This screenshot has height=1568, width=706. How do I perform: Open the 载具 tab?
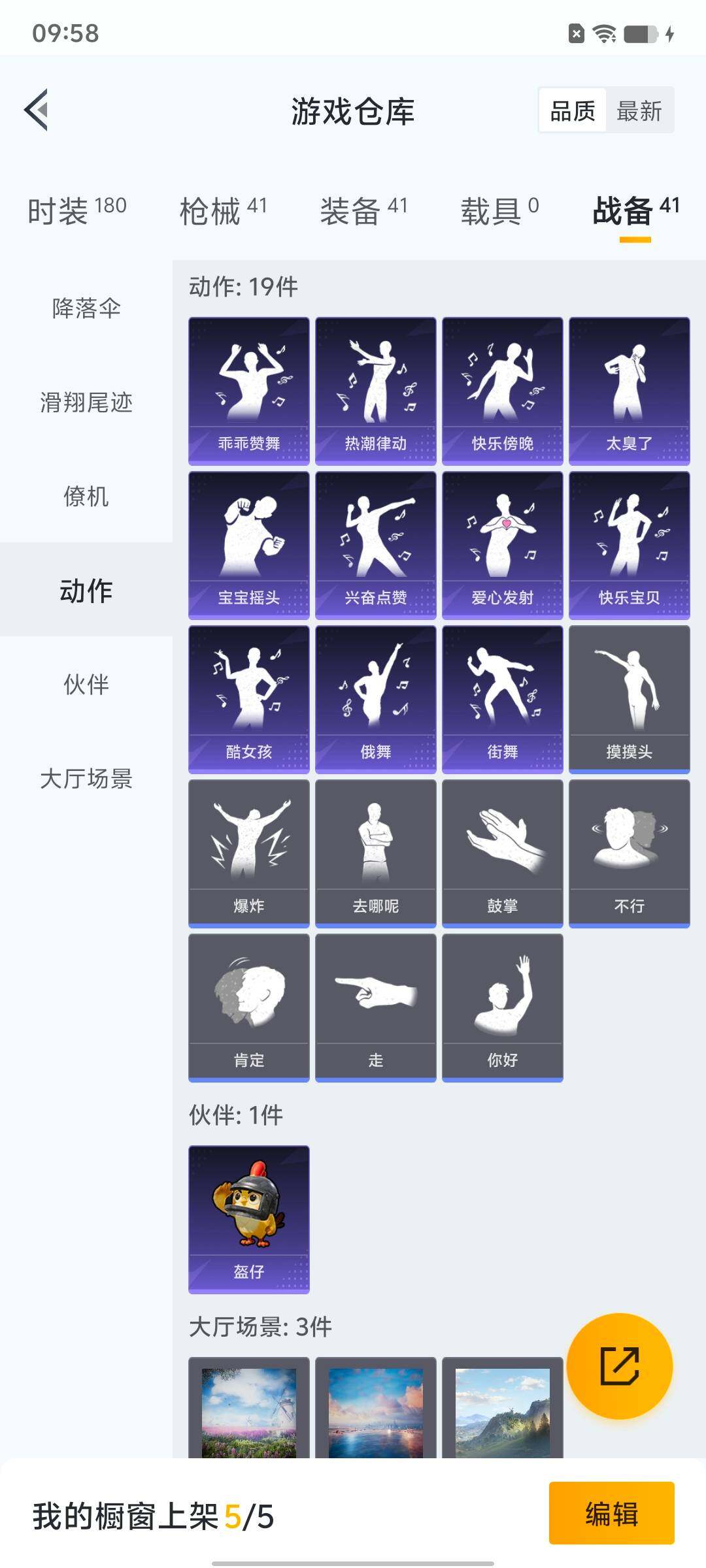[499, 211]
